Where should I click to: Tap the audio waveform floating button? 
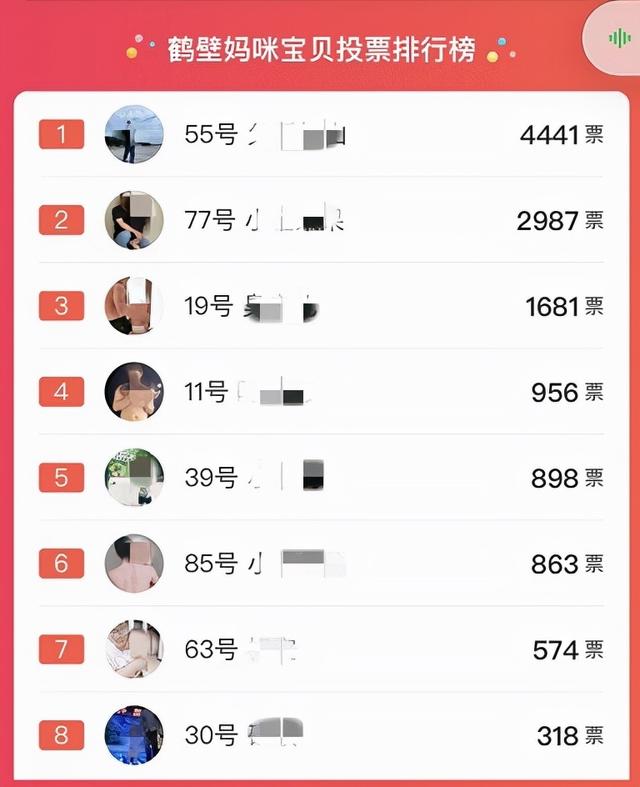(x=618, y=37)
